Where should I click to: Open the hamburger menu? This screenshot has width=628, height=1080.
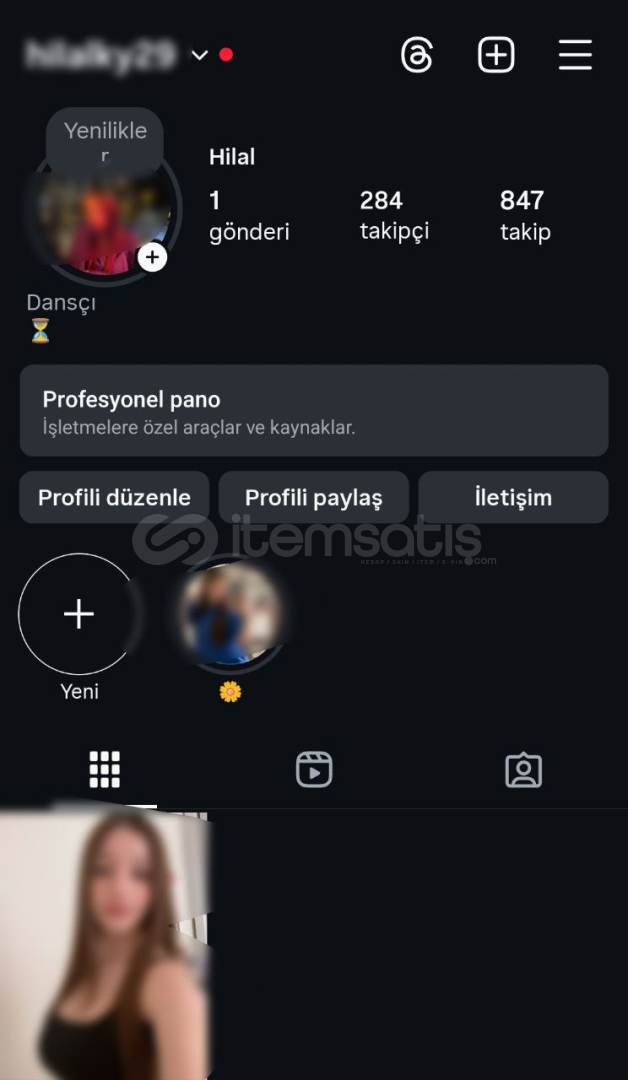[x=575, y=55]
